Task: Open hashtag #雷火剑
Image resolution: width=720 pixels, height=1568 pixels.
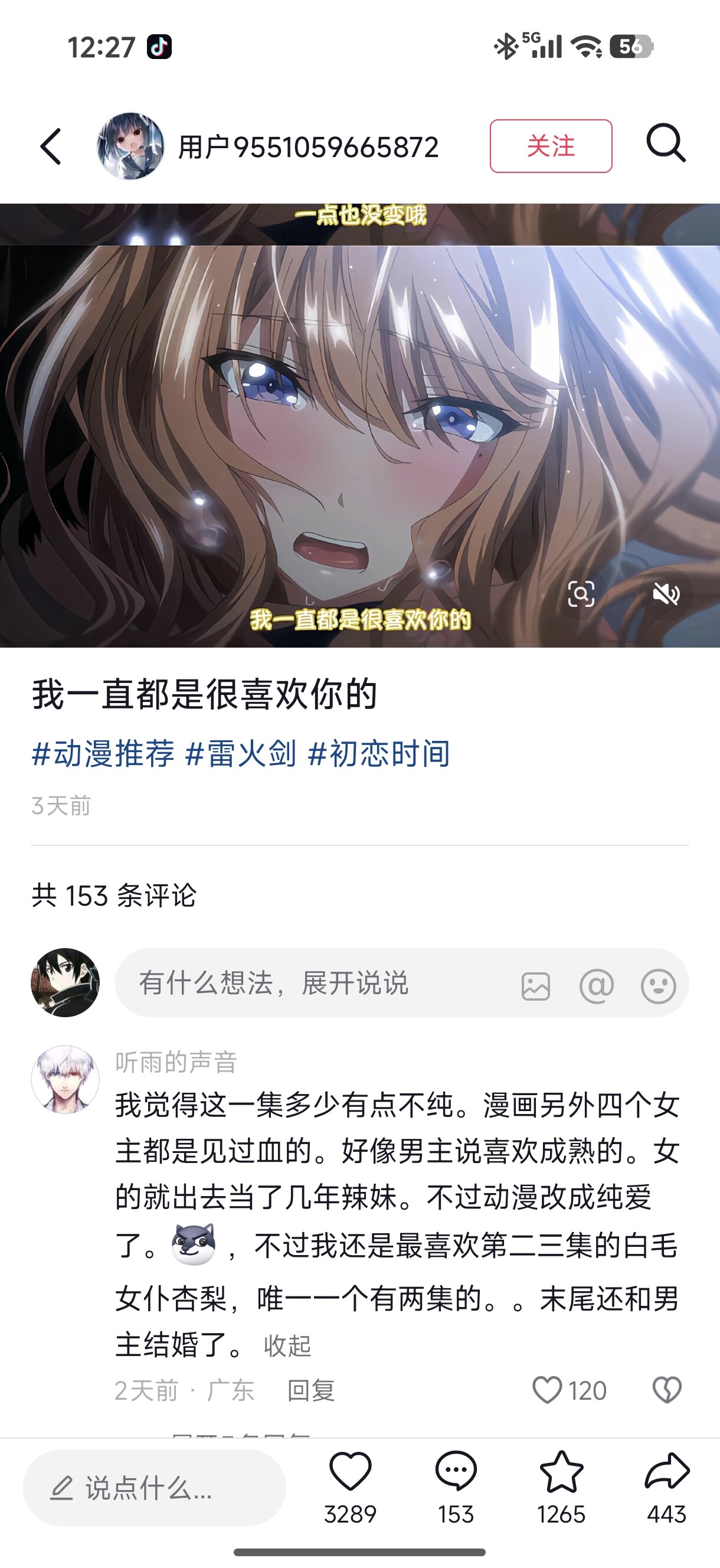Action: [x=241, y=753]
